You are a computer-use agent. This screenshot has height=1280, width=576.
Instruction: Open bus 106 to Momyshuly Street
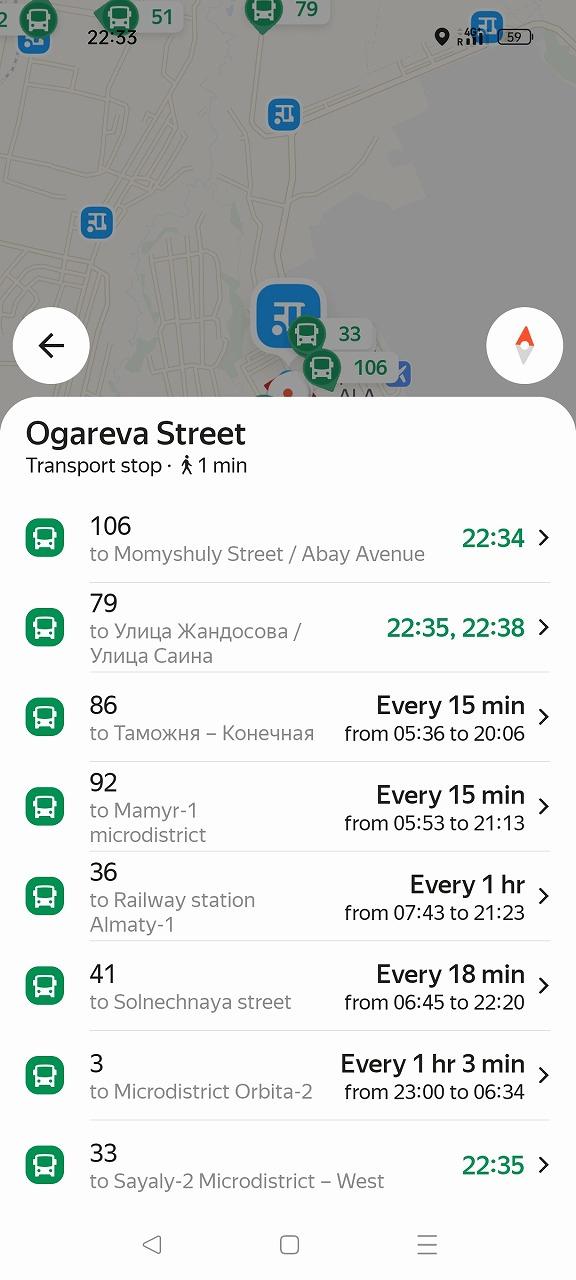pyautogui.click(x=288, y=538)
